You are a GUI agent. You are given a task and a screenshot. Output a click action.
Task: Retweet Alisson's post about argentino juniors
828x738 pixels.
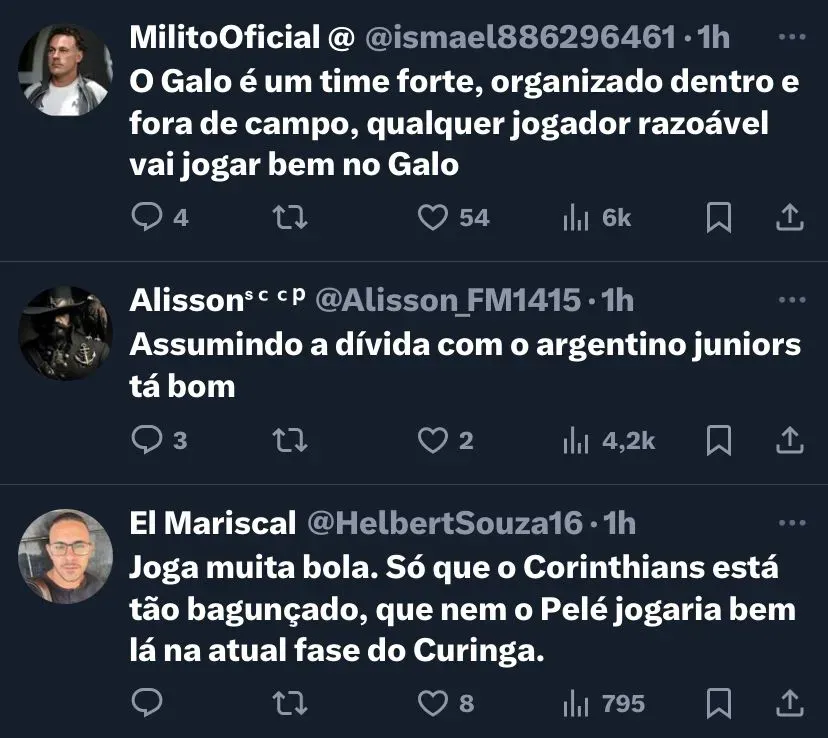pos(290,439)
